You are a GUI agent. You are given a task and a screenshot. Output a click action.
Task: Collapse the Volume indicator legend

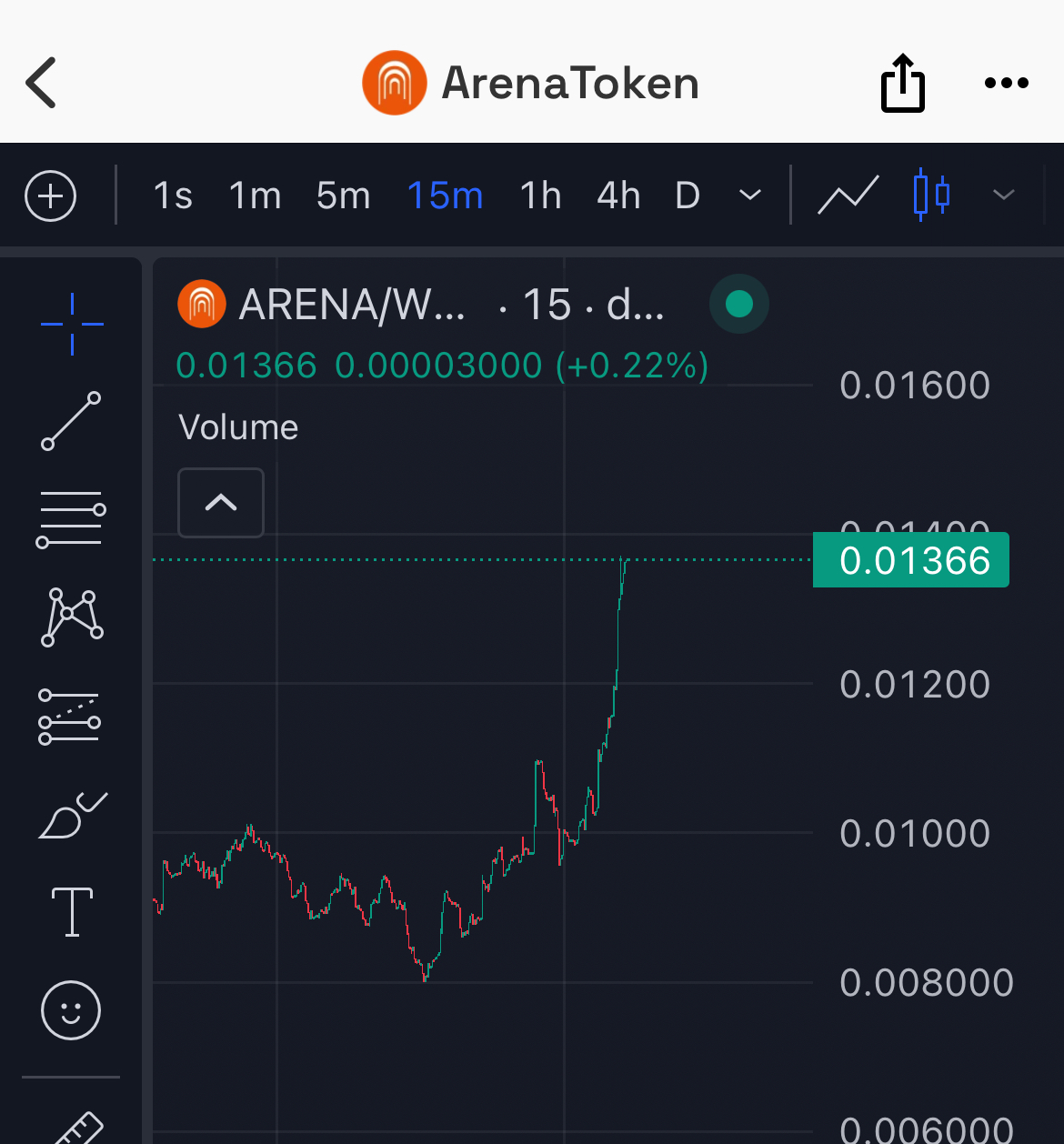[221, 503]
